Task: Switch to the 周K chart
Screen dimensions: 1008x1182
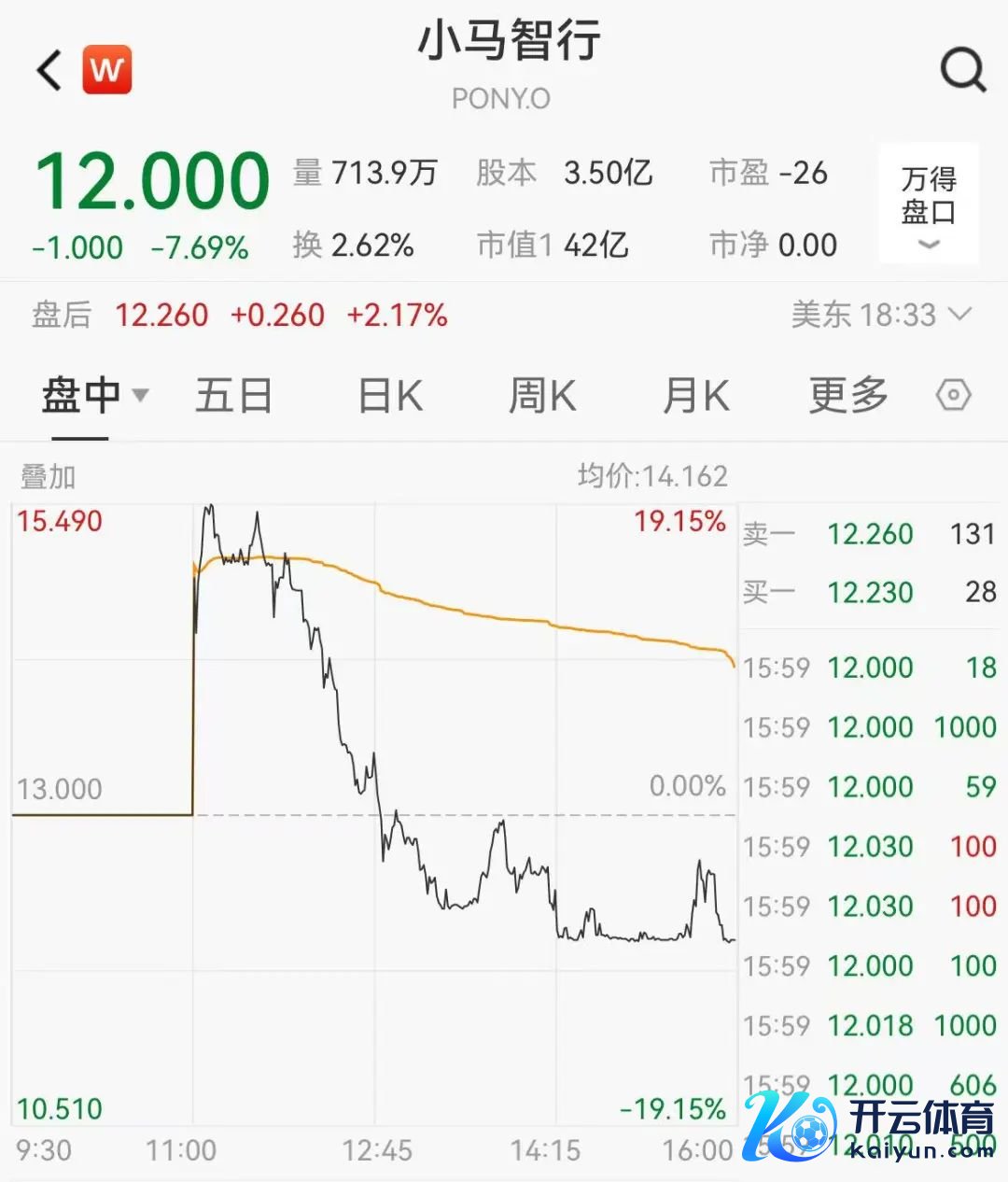Action: click(542, 395)
